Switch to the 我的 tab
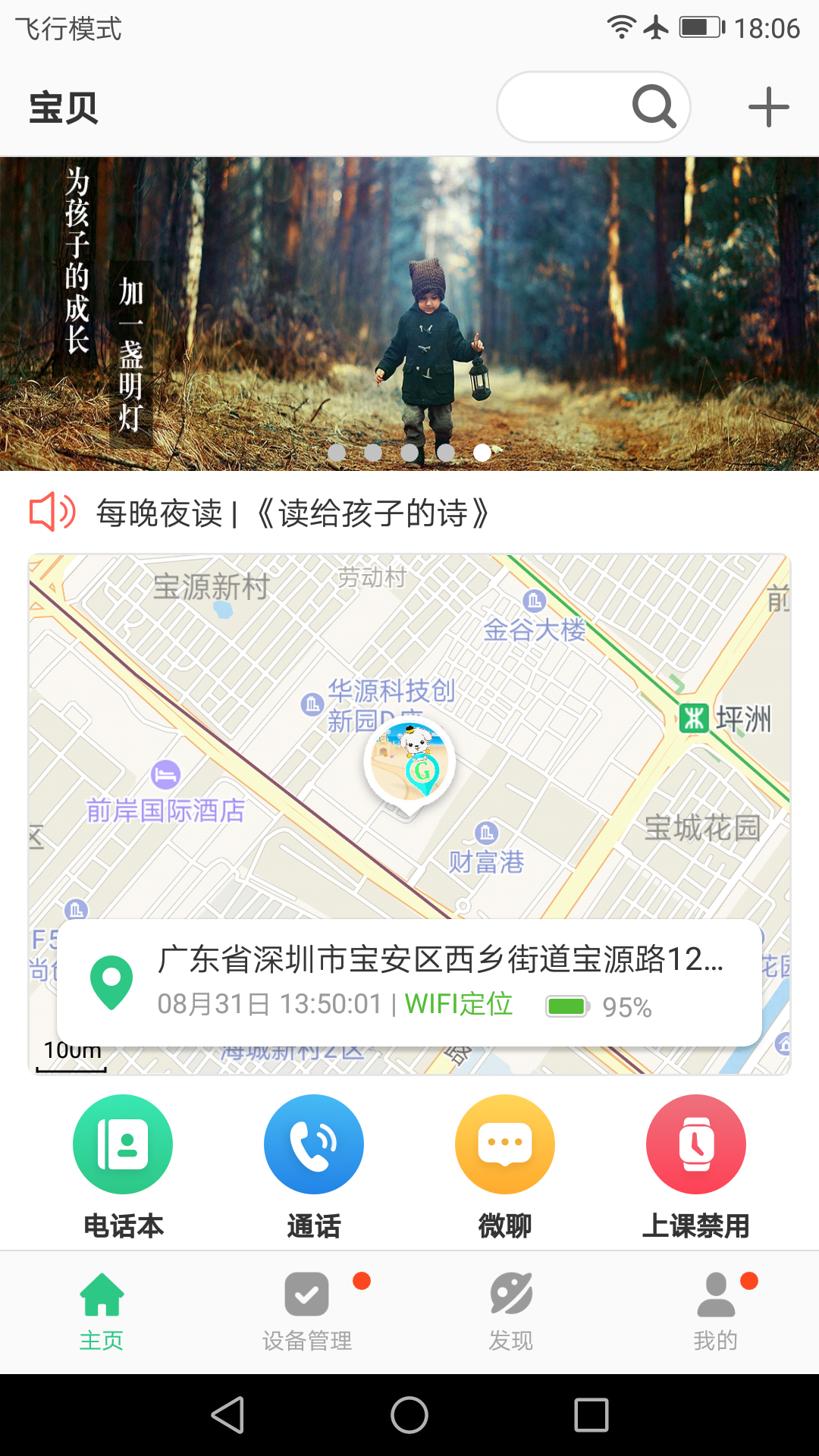819x1456 pixels. [716, 1312]
